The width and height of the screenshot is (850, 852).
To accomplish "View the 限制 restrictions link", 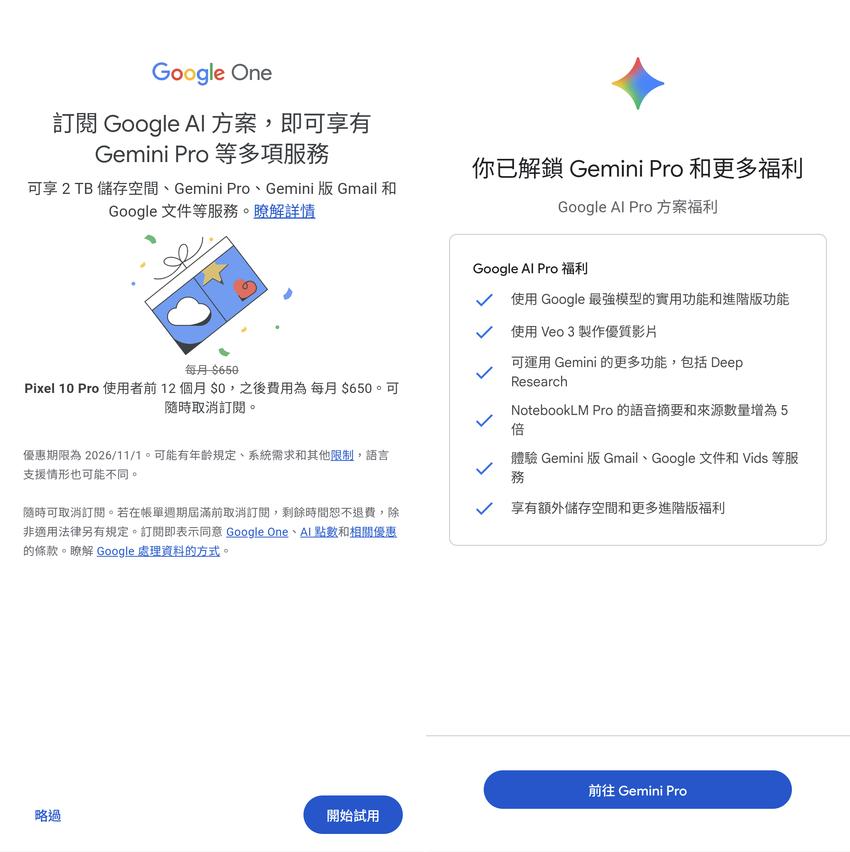I will 342,455.
